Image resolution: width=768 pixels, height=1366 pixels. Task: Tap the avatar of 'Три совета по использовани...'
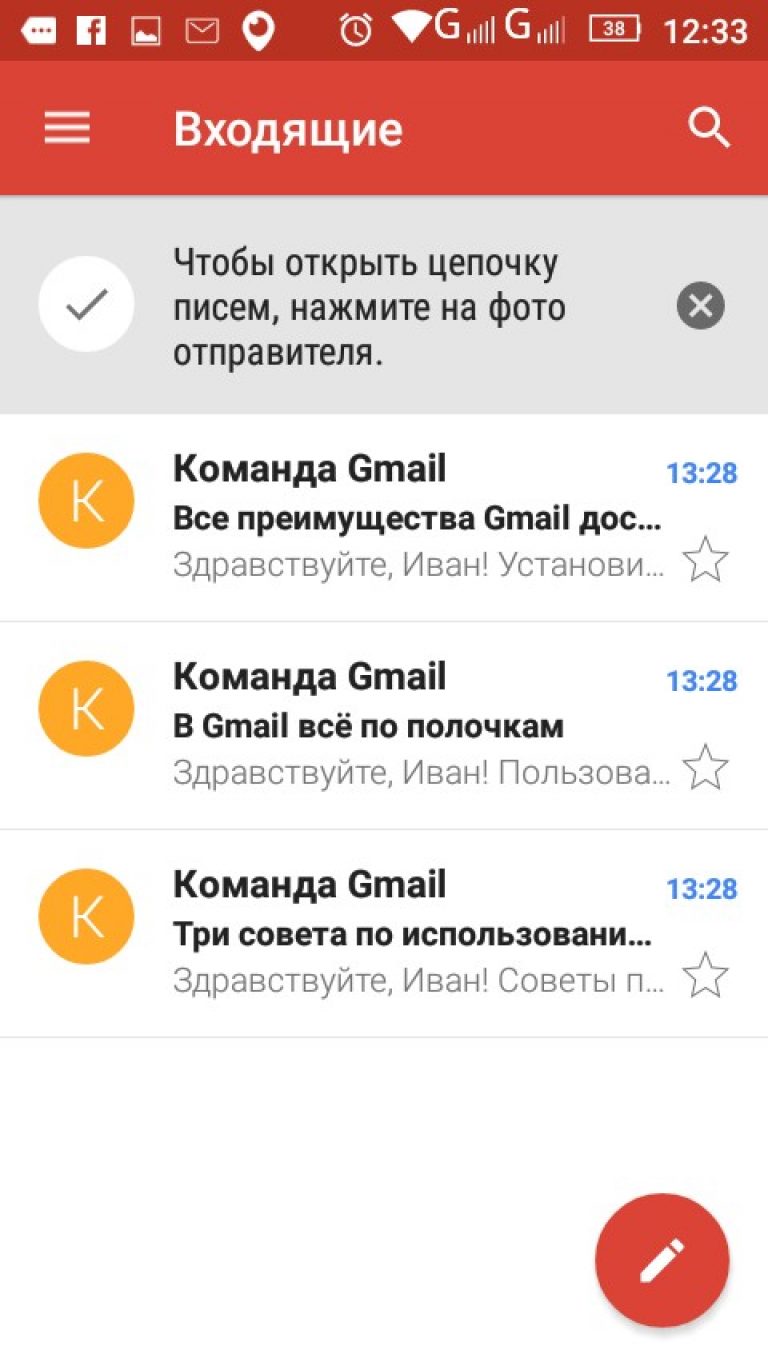pyautogui.click(x=86, y=916)
